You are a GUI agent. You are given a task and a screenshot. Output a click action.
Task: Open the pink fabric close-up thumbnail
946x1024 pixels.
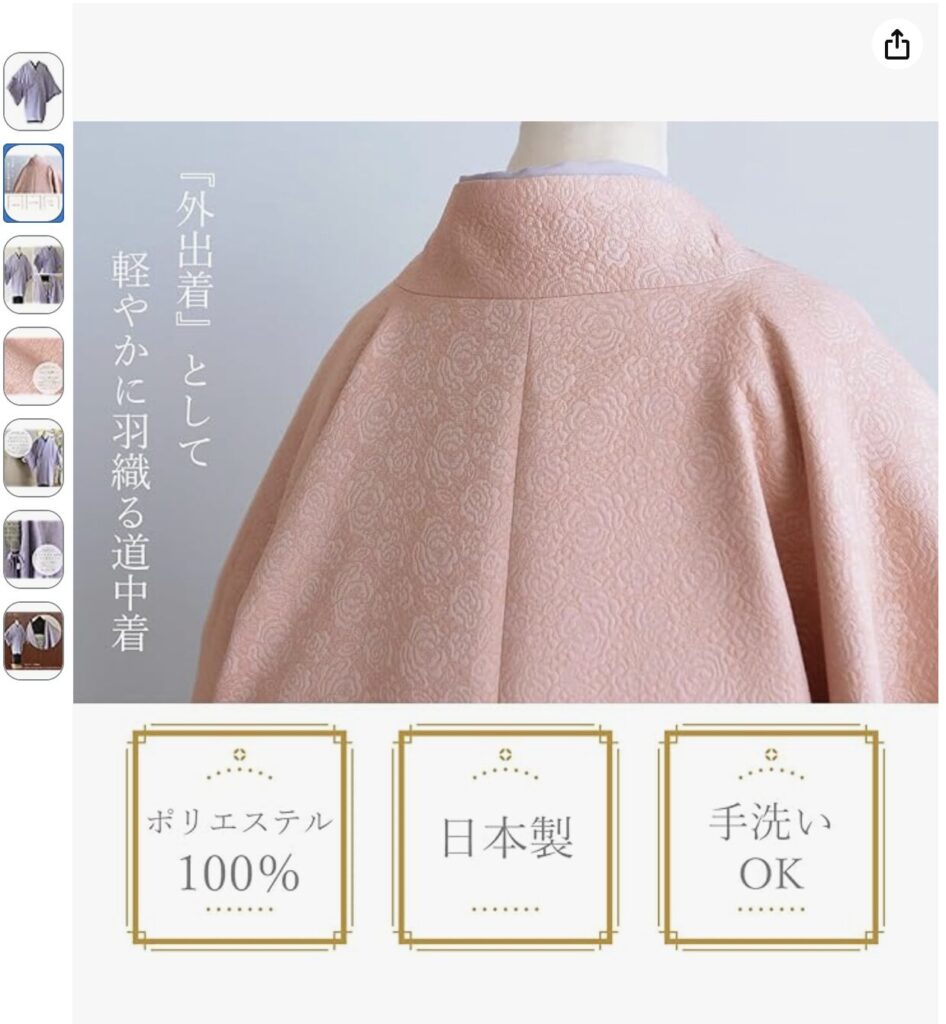(x=34, y=366)
